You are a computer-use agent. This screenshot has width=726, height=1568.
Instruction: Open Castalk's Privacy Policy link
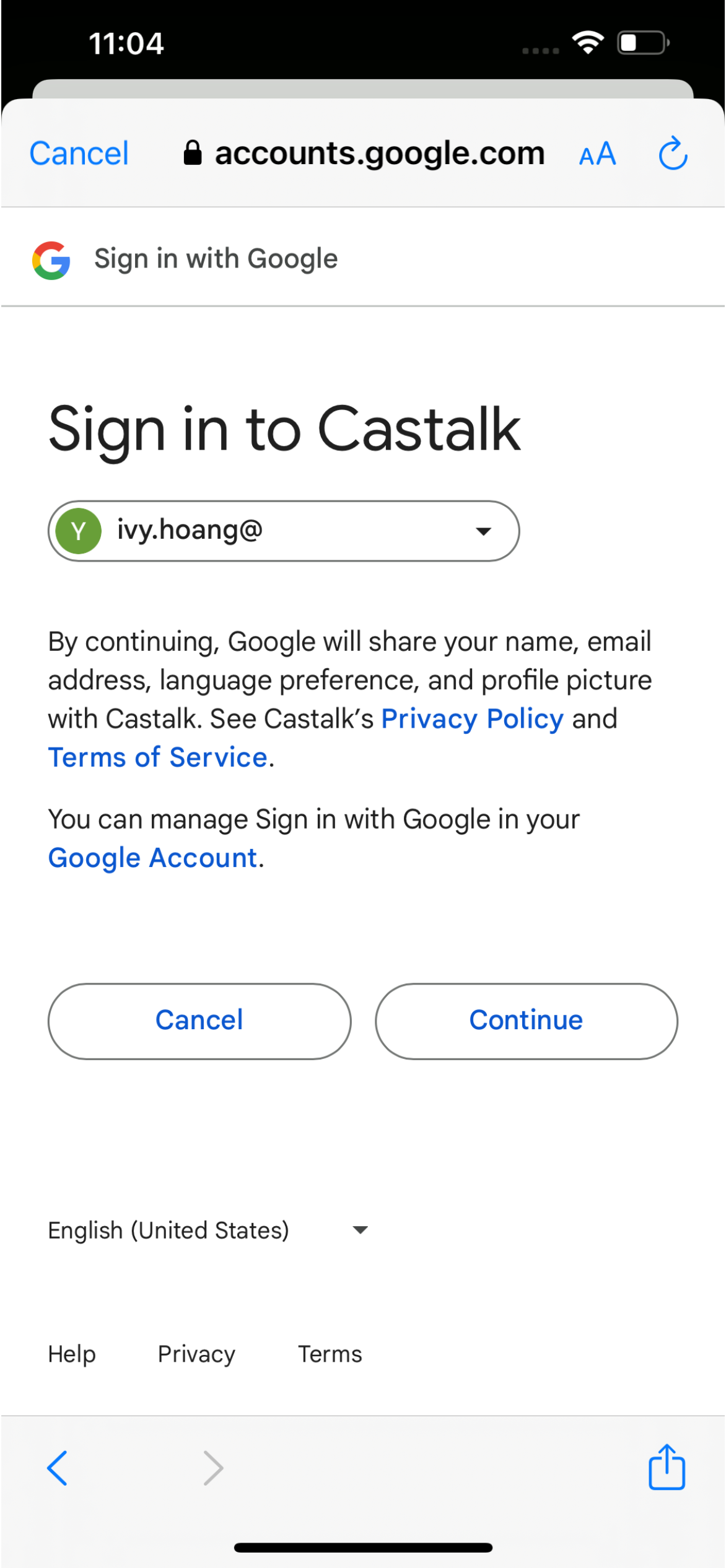point(472,719)
